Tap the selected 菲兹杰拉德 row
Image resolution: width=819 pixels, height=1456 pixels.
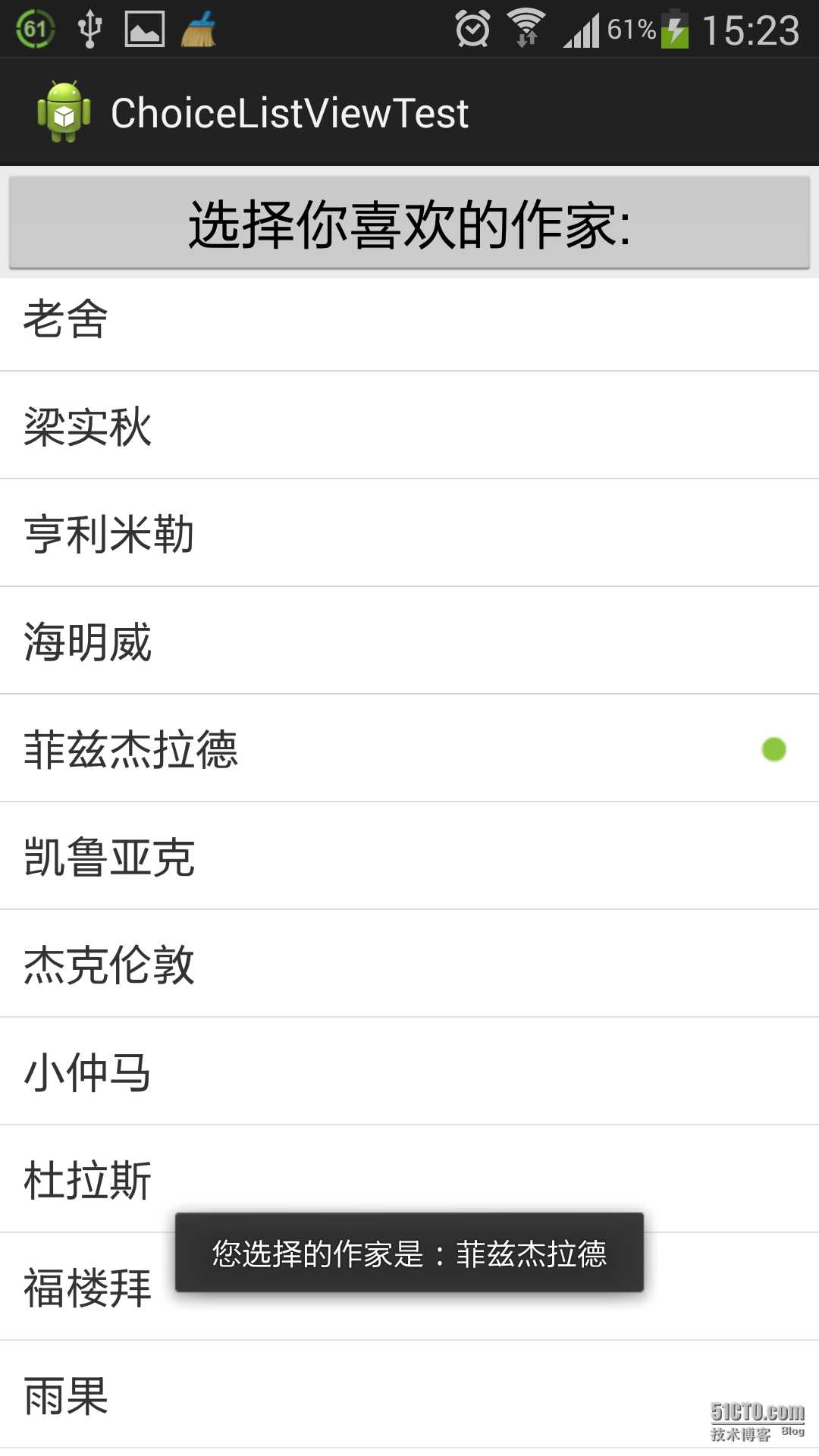(x=409, y=748)
